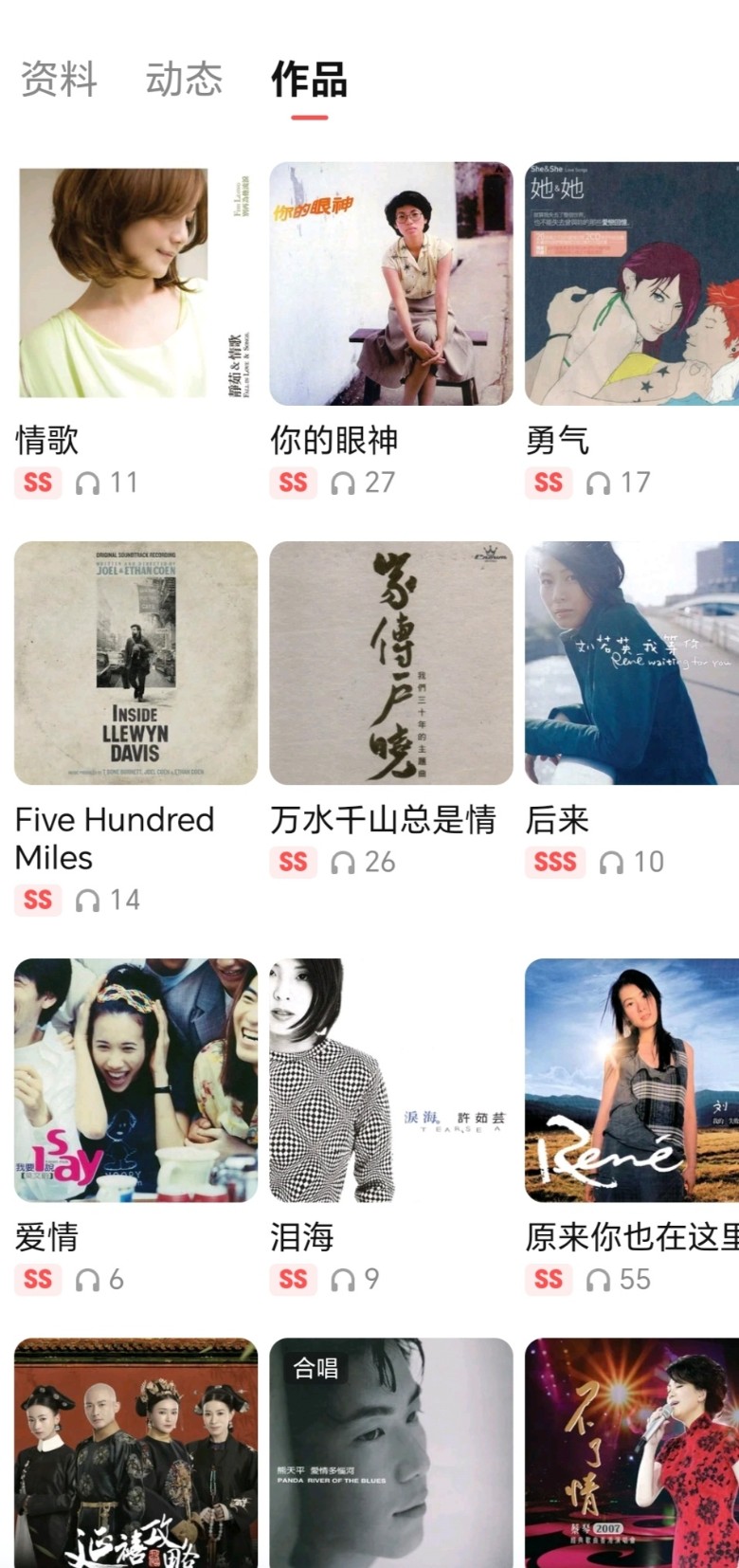Open 原来你也在这里 recording
The image size is (739, 1568).
pos(632,1080)
